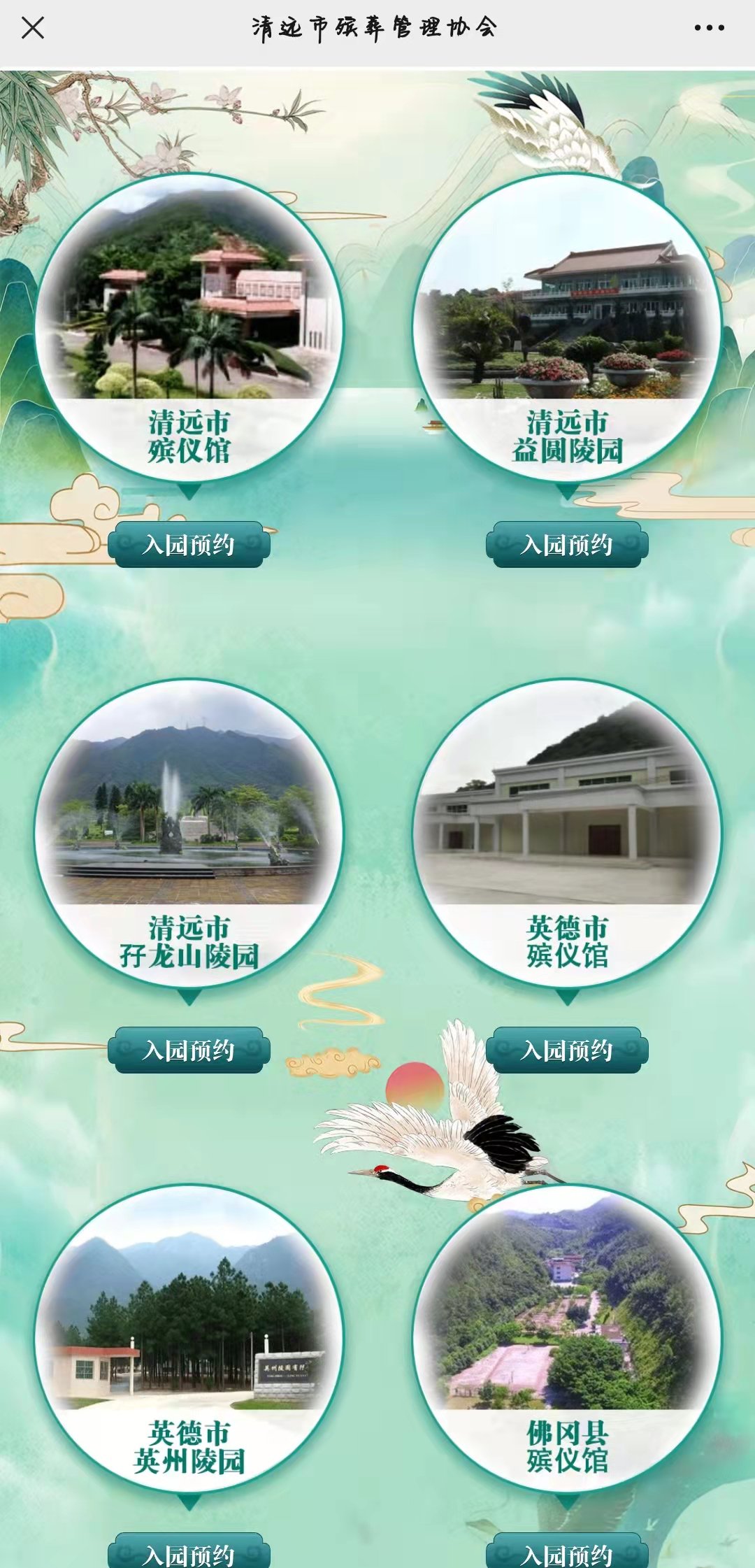Select the 英德市殡仪馆 picture tile
The height and width of the screenshot is (1568, 755).
pyautogui.click(x=567, y=833)
